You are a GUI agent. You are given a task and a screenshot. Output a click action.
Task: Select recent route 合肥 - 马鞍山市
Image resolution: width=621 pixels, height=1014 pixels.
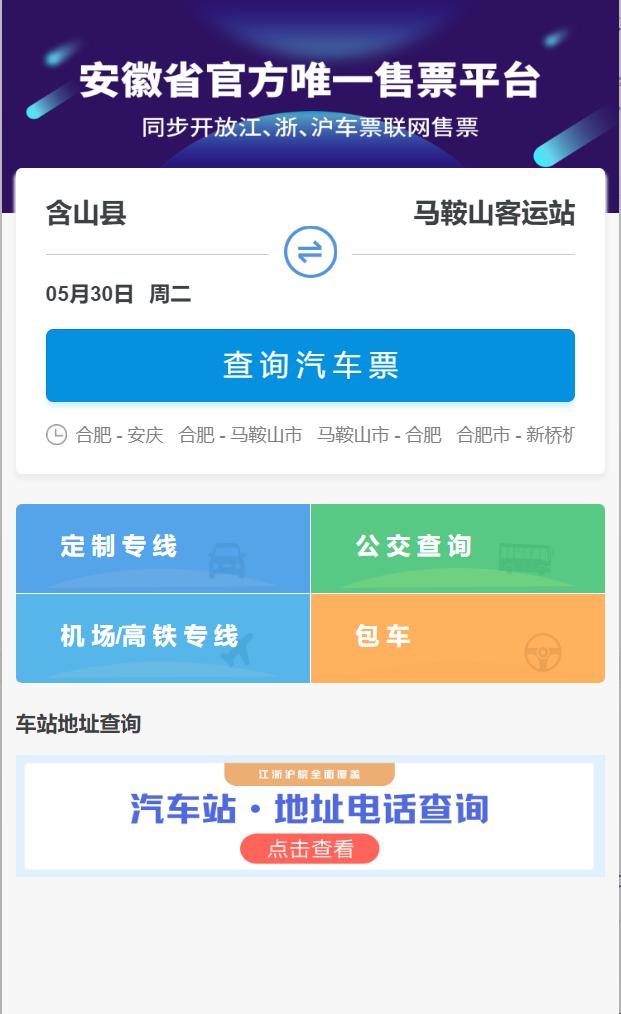click(241, 435)
